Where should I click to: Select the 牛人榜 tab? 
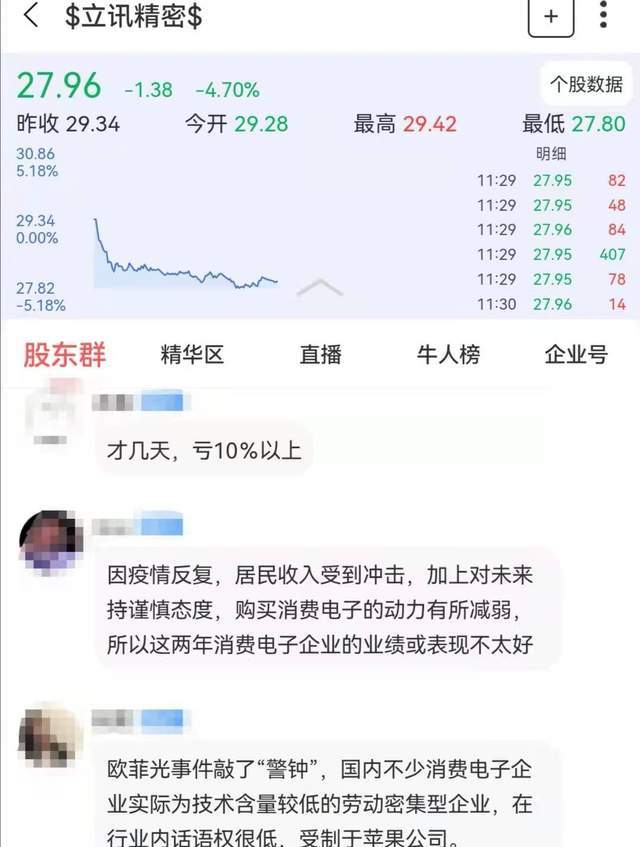pos(448,355)
